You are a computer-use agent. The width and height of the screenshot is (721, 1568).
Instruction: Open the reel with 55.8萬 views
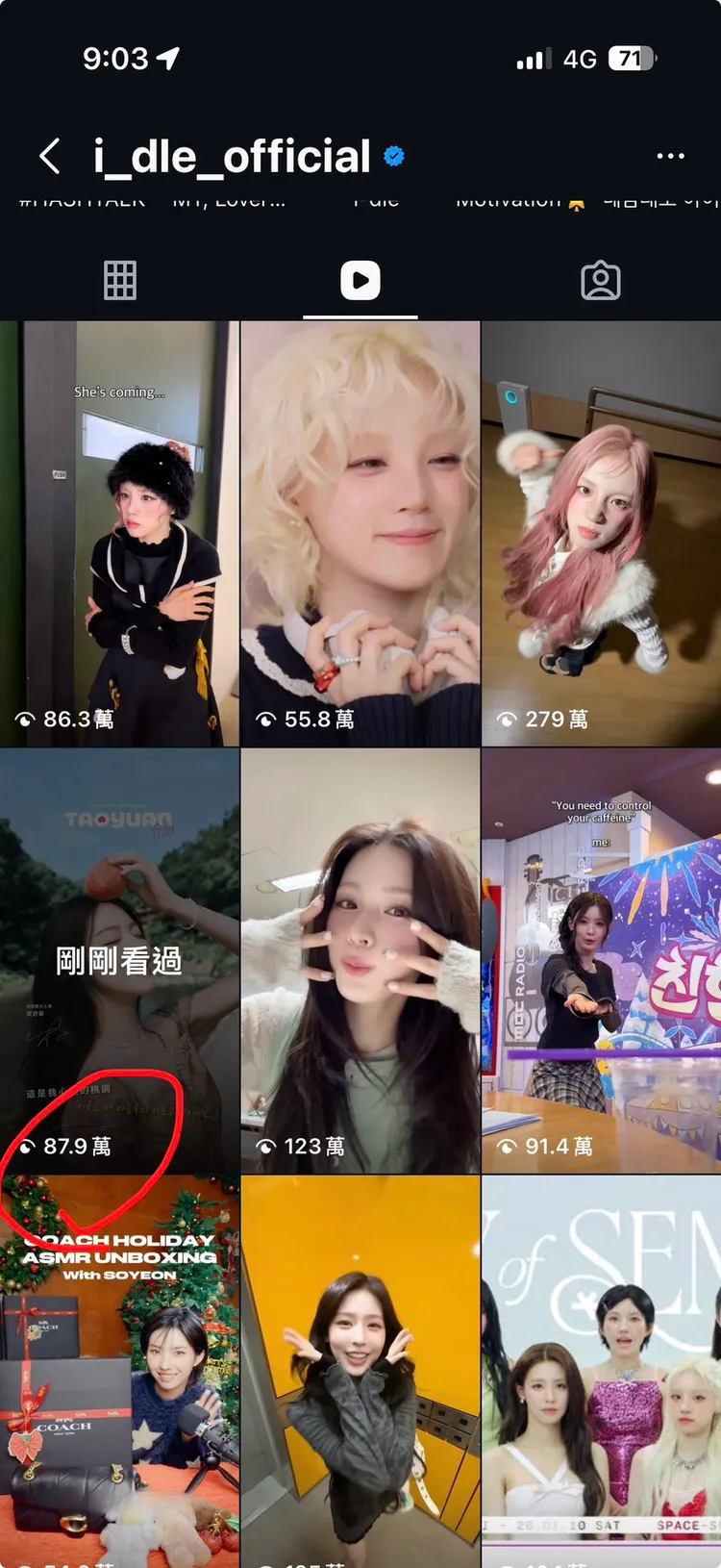point(360,534)
